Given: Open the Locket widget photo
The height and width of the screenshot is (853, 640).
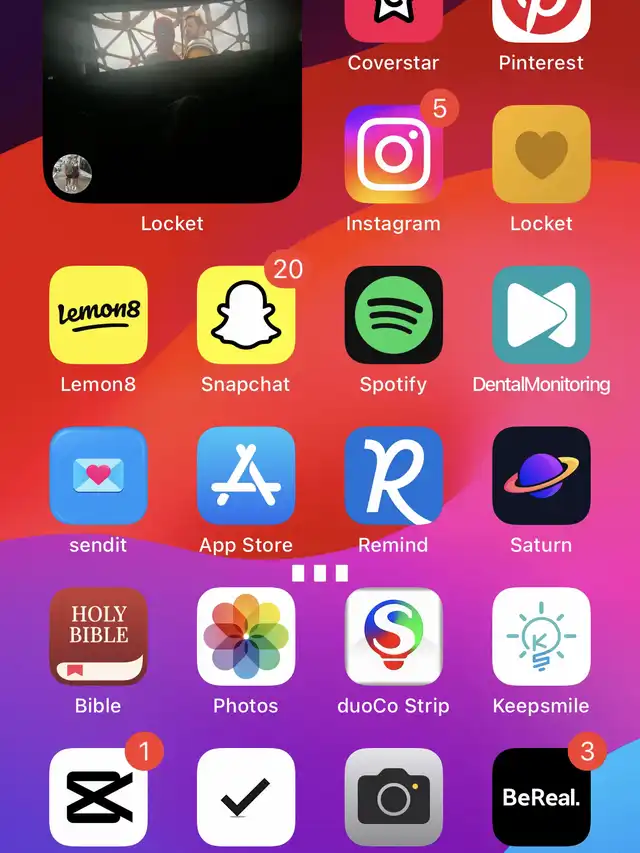Looking at the screenshot, I should tap(172, 100).
